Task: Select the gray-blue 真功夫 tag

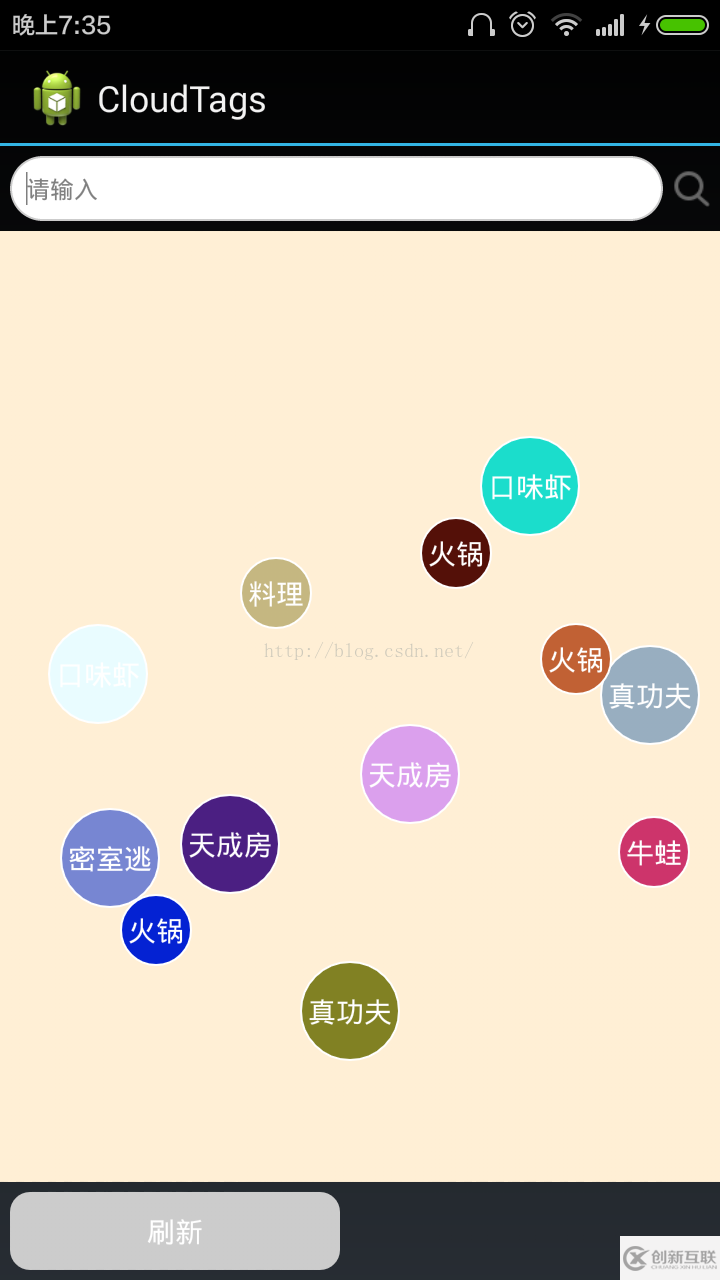Action: coord(650,695)
